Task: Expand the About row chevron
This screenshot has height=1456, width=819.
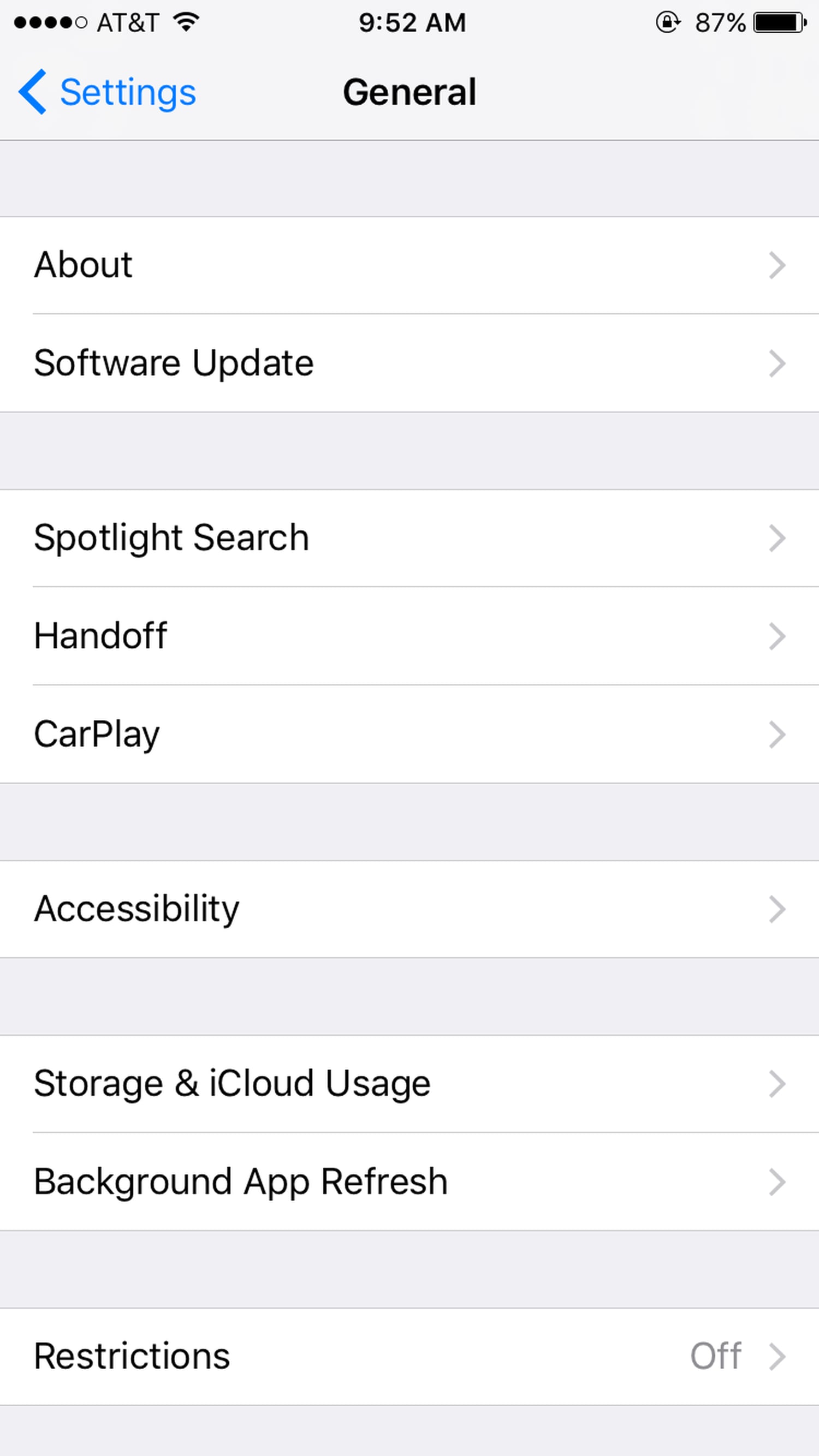Action: point(778,264)
